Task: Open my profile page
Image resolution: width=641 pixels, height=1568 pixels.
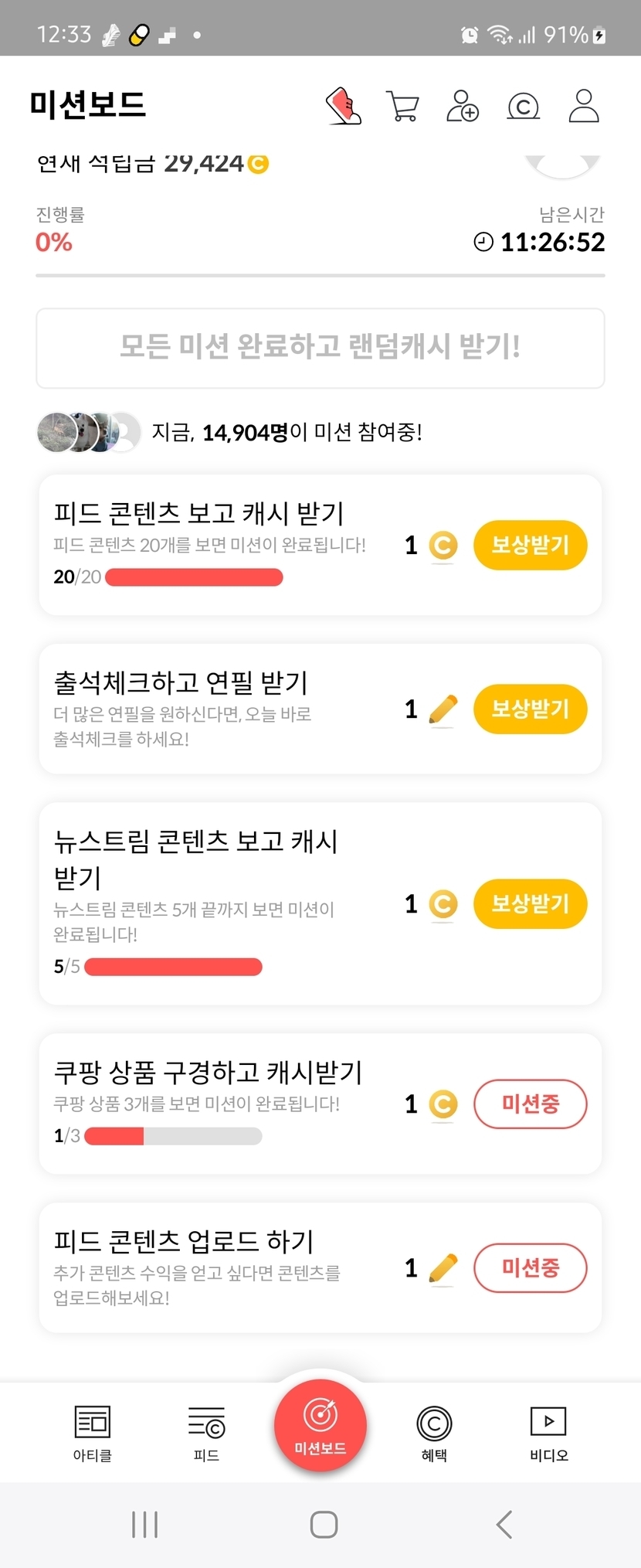Action: pyautogui.click(x=584, y=106)
